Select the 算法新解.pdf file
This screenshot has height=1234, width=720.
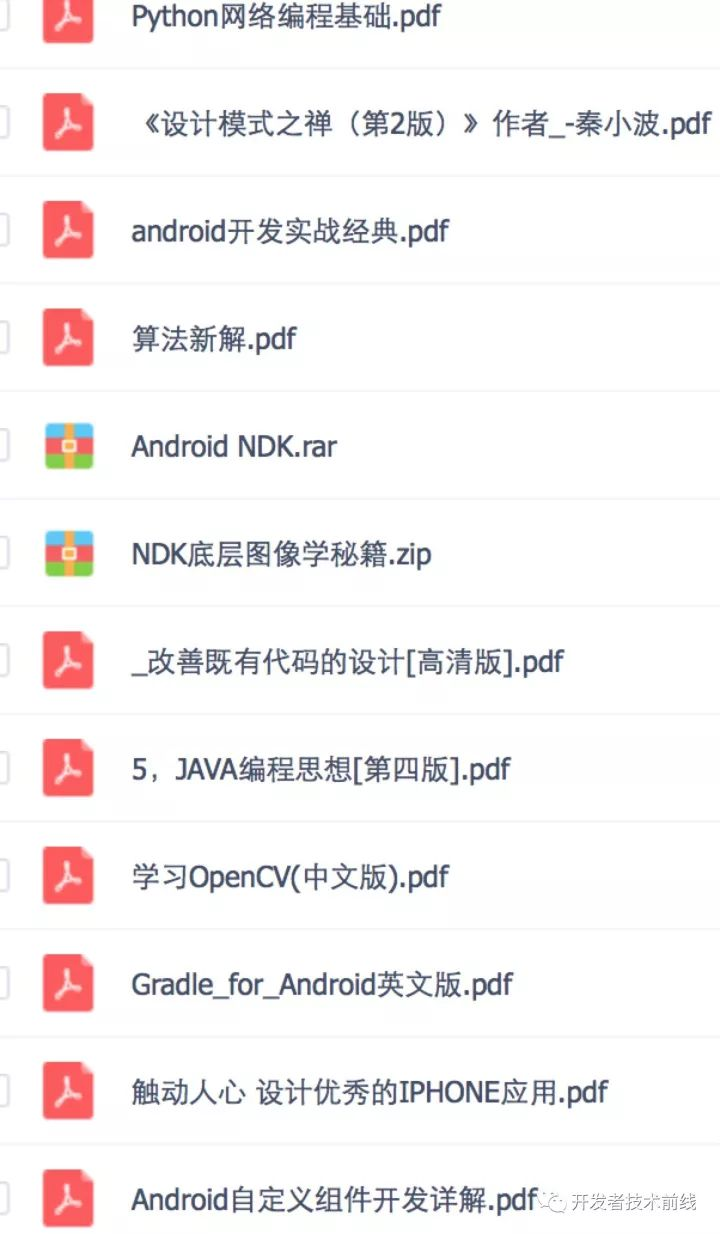pyautogui.click(x=213, y=339)
